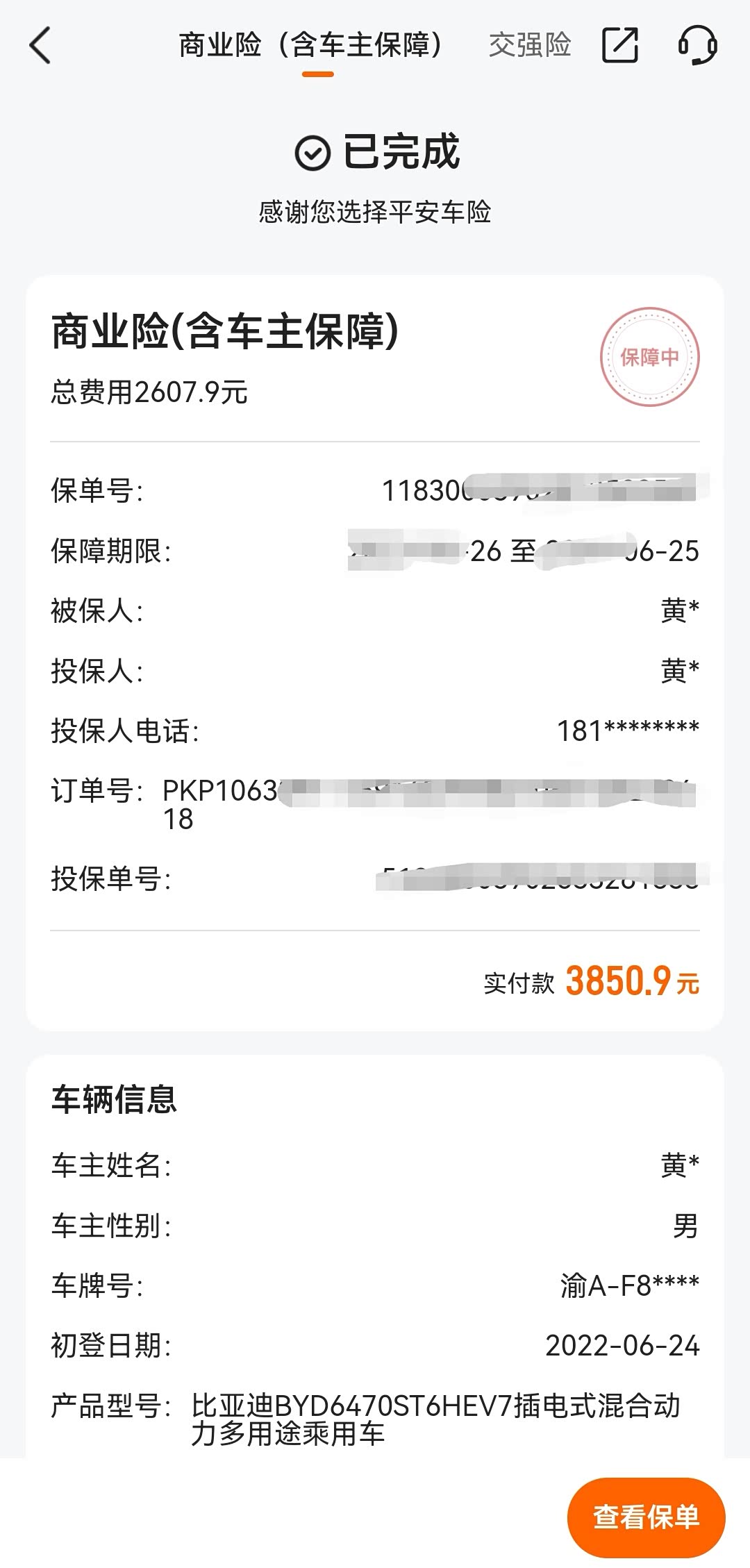Viewport: 750px width, 1568px height.
Task: Open customer service headset icon
Action: click(697, 45)
